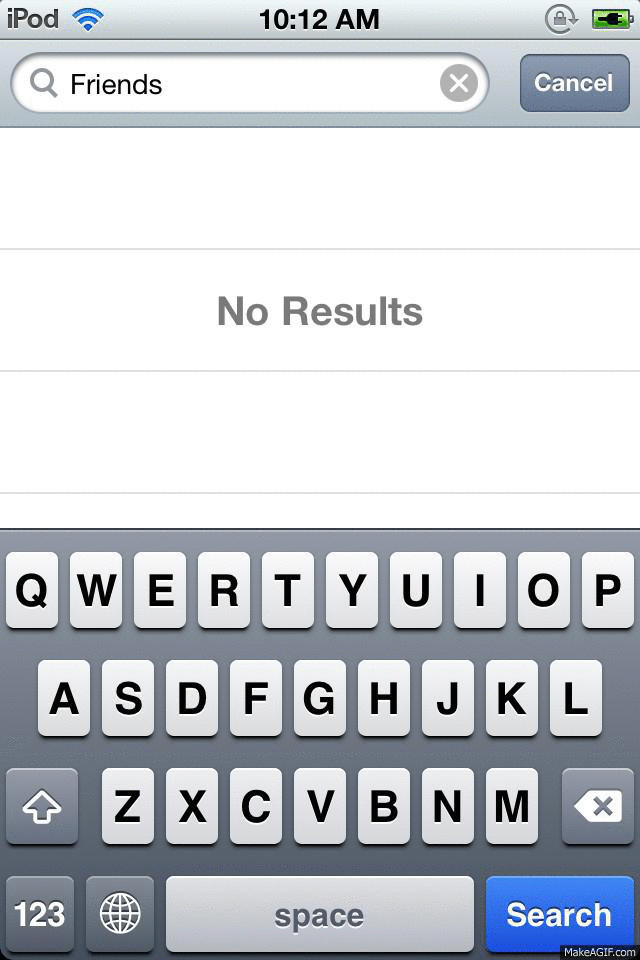
Task: Cancel the search
Action: click(x=573, y=83)
